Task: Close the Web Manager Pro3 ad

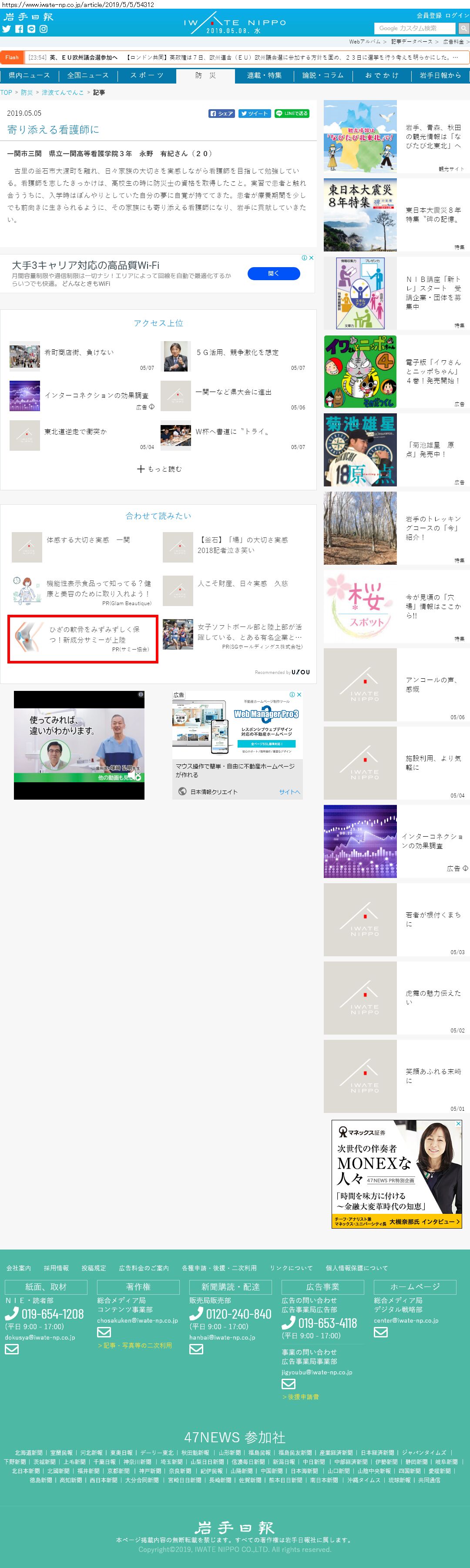Action: (299, 694)
